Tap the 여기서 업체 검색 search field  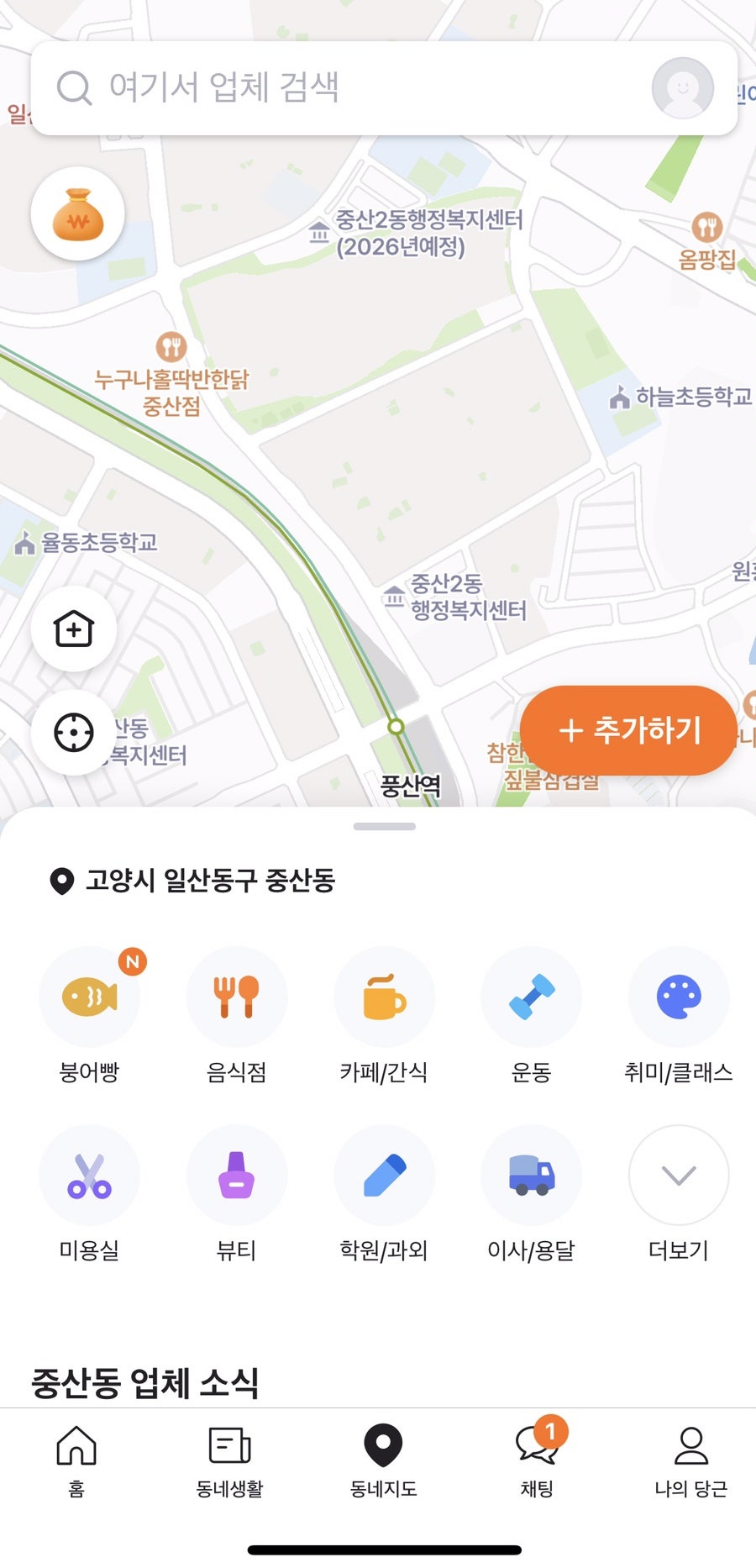click(336, 87)
